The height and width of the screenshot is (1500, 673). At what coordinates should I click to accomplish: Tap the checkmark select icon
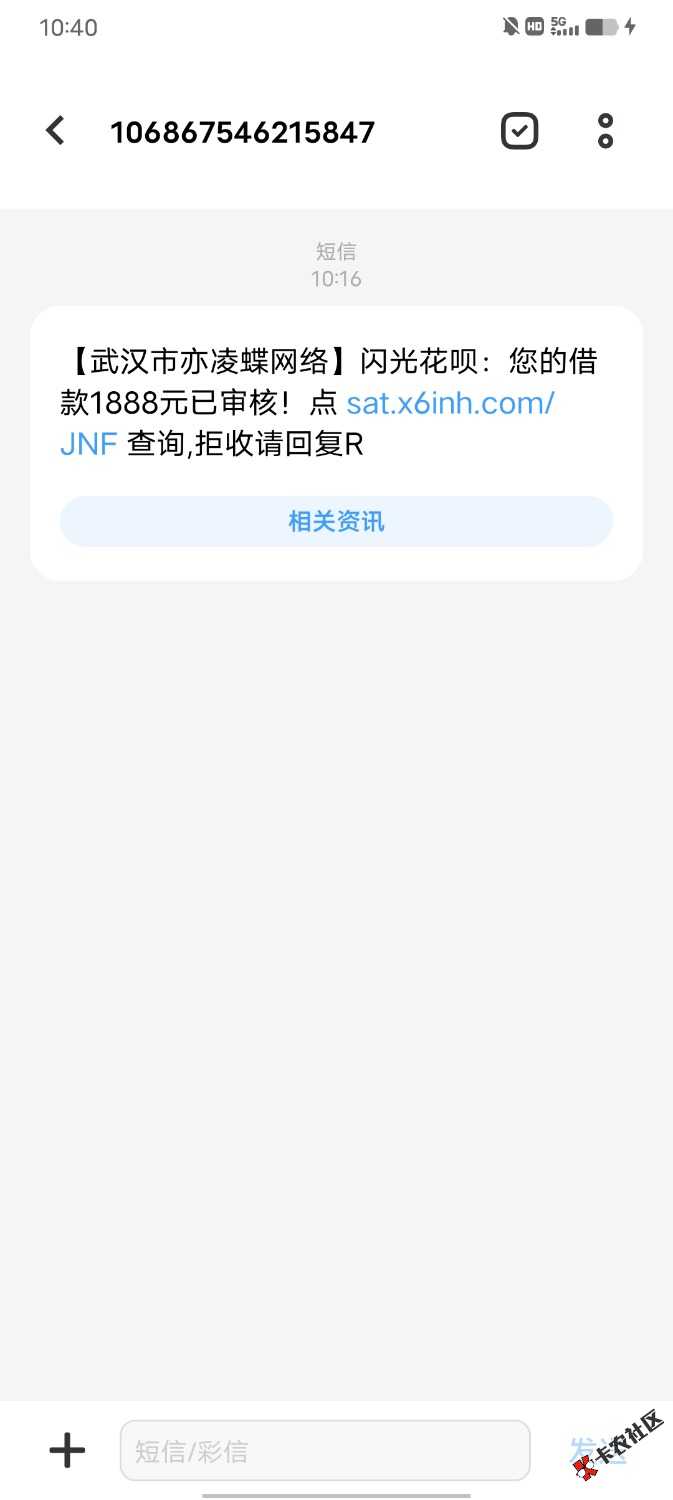(x=519, y=131)
